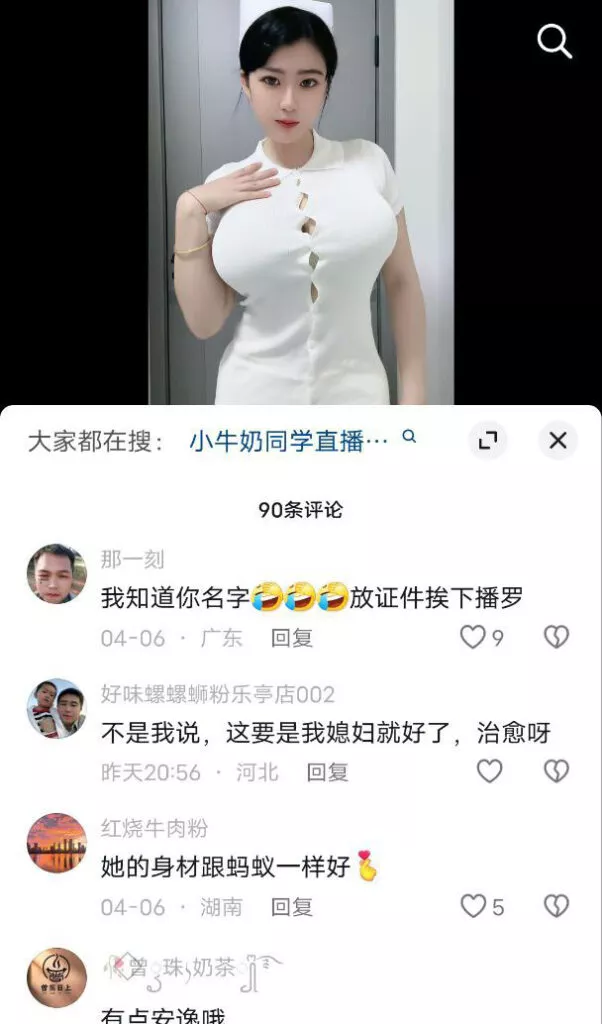
Task: View the profile of 那一刻 by username
Action: tap(132, 559)
